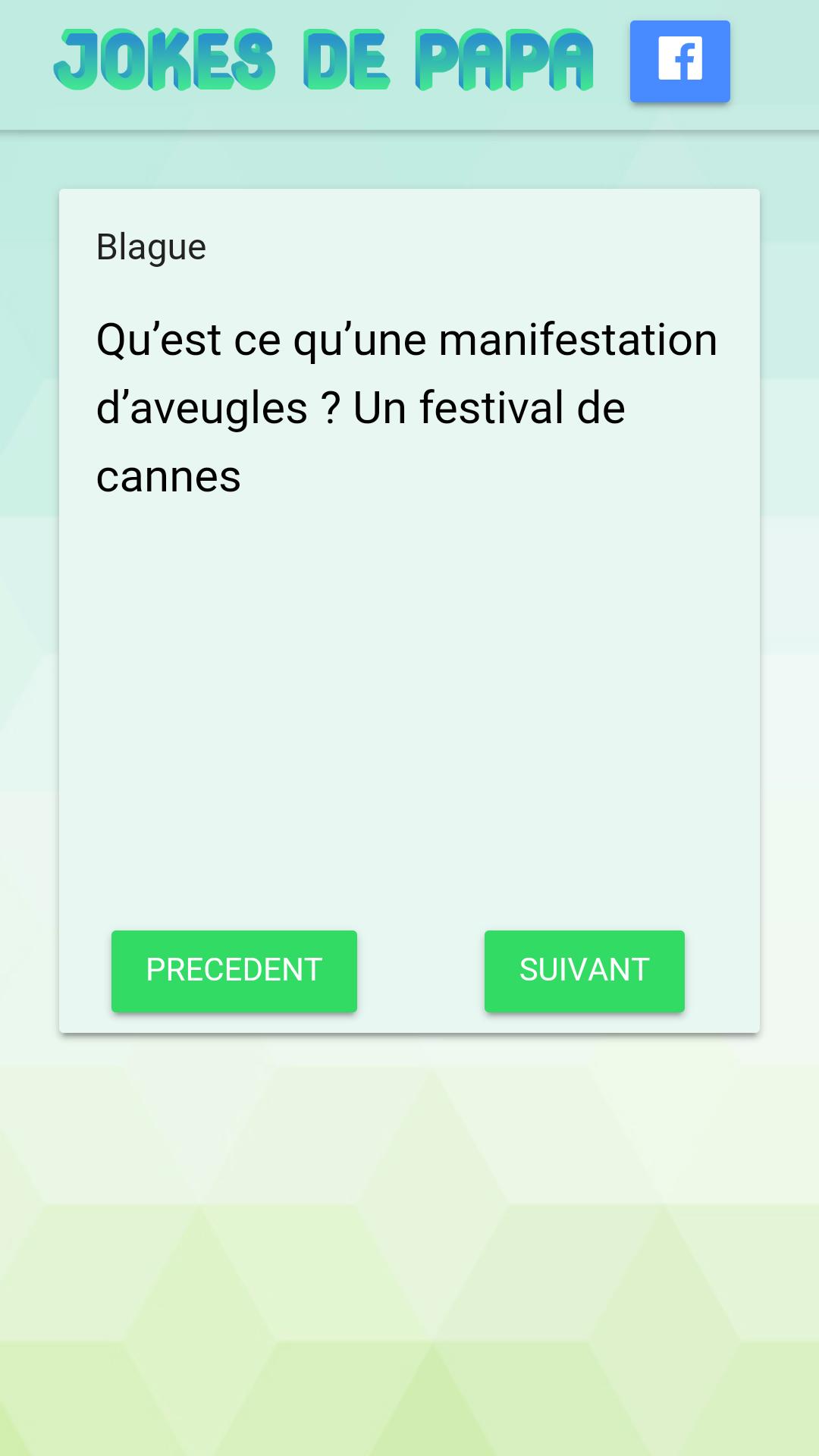819x1456 pixels.
Task: Select the 'Blague' label on the card
Action: (150, 246)
